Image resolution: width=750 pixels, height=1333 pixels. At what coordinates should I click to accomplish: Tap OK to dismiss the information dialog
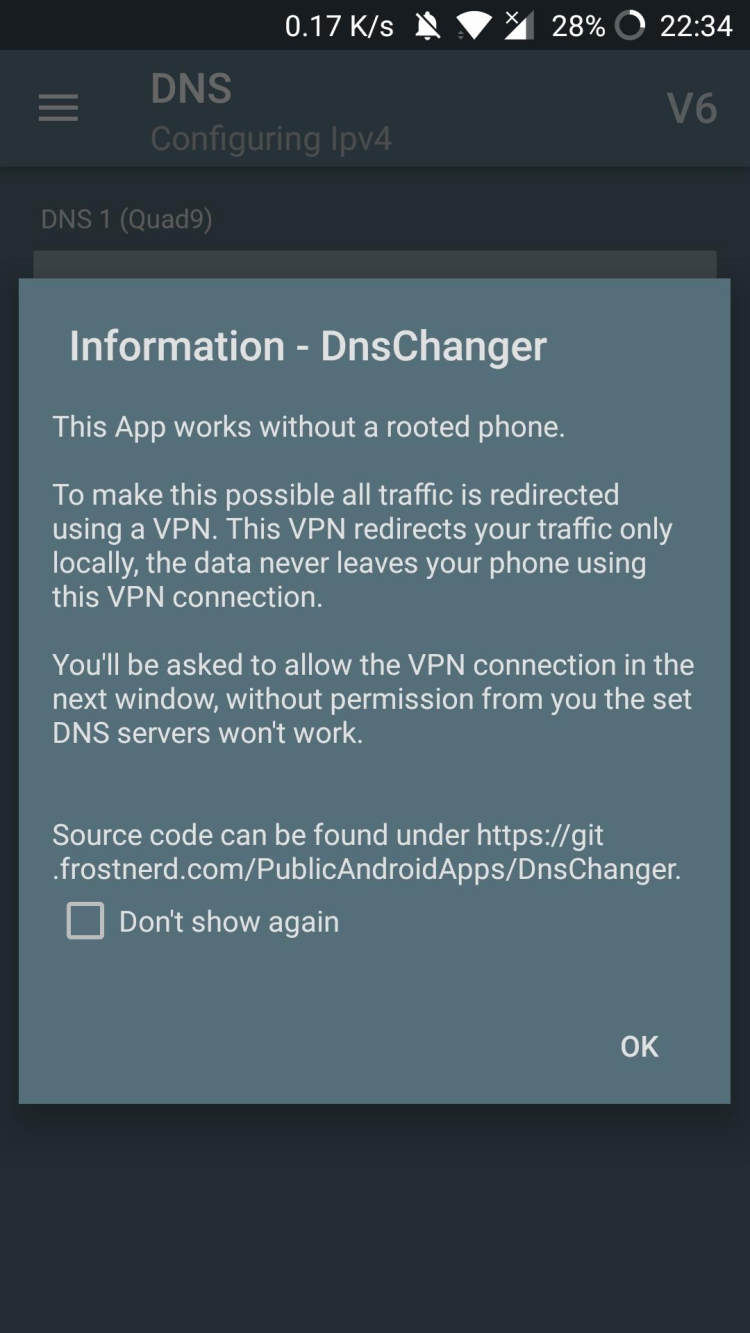coord(639,1046)
